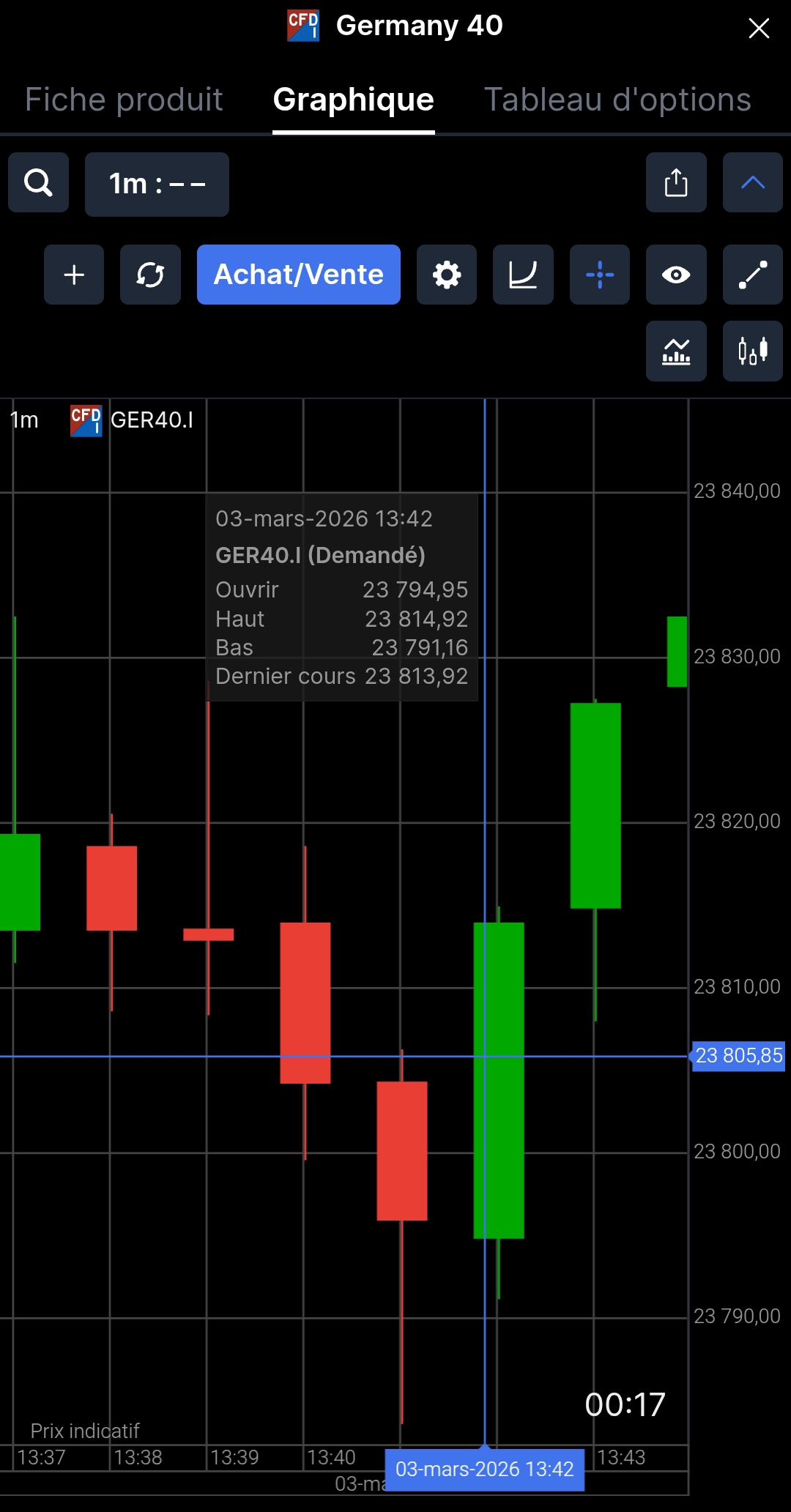This screenshot has height=1512, width=791.
Task: Change chart type via candlestick icon
Action: point(753,351)
